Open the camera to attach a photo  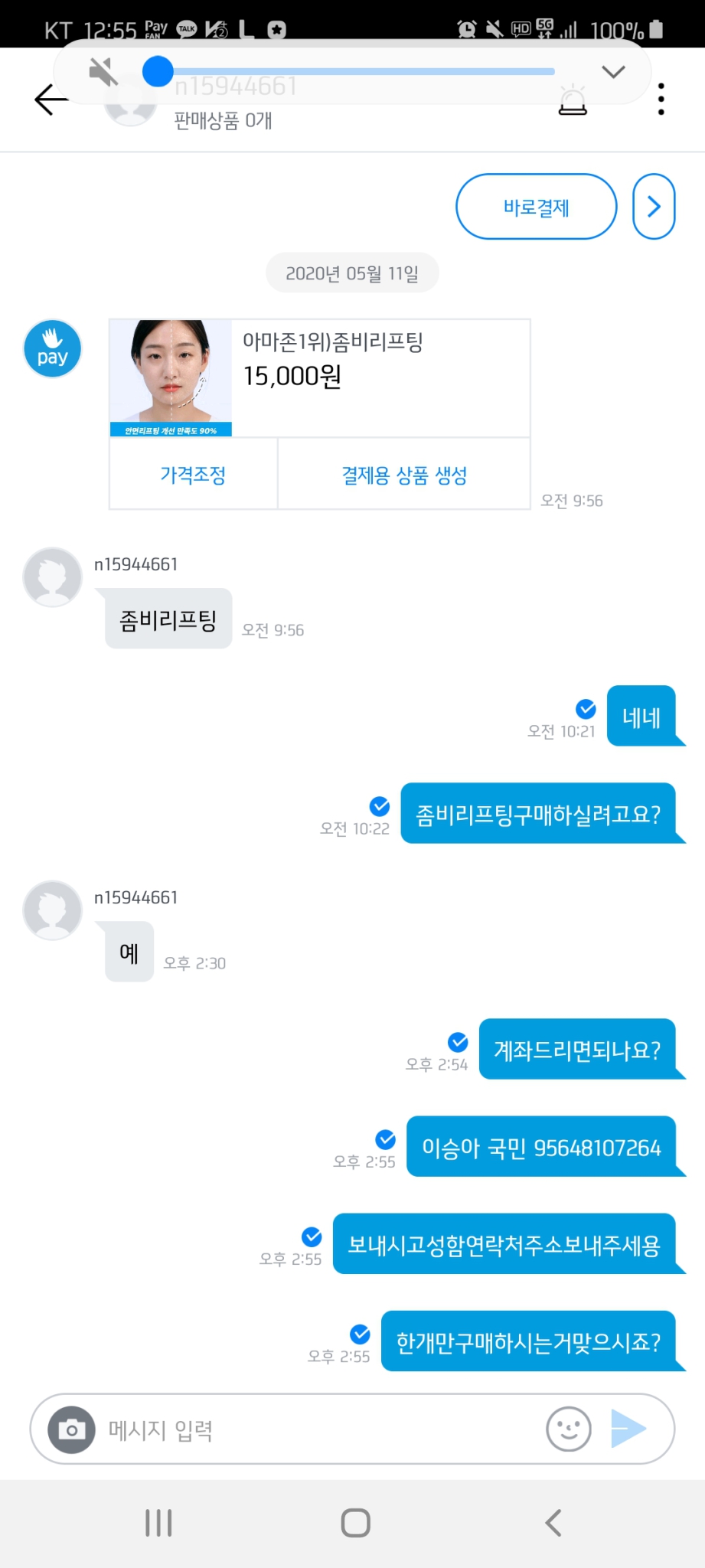[70, 1429]
